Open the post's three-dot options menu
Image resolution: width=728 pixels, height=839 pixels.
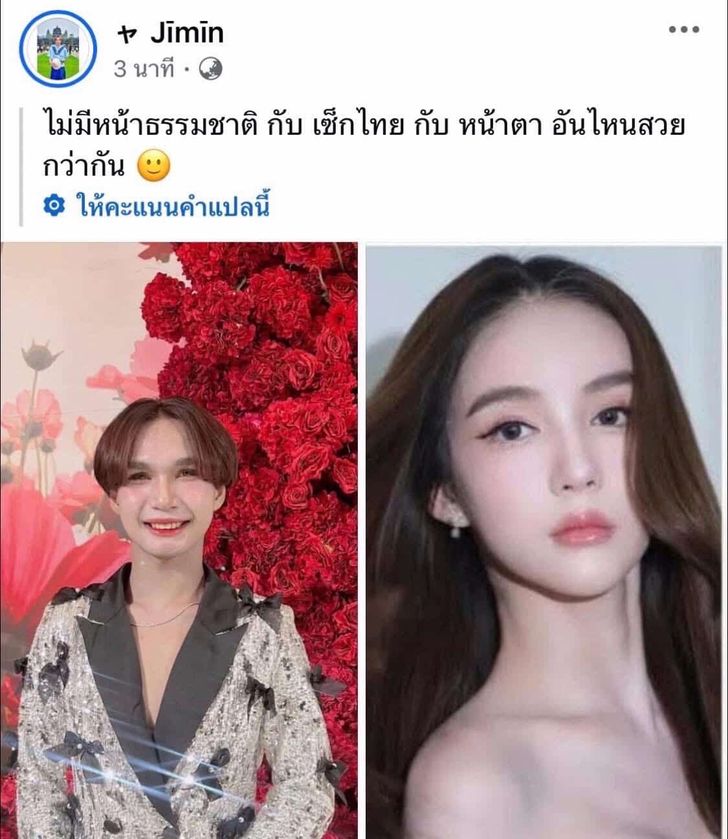click(683, 30)
